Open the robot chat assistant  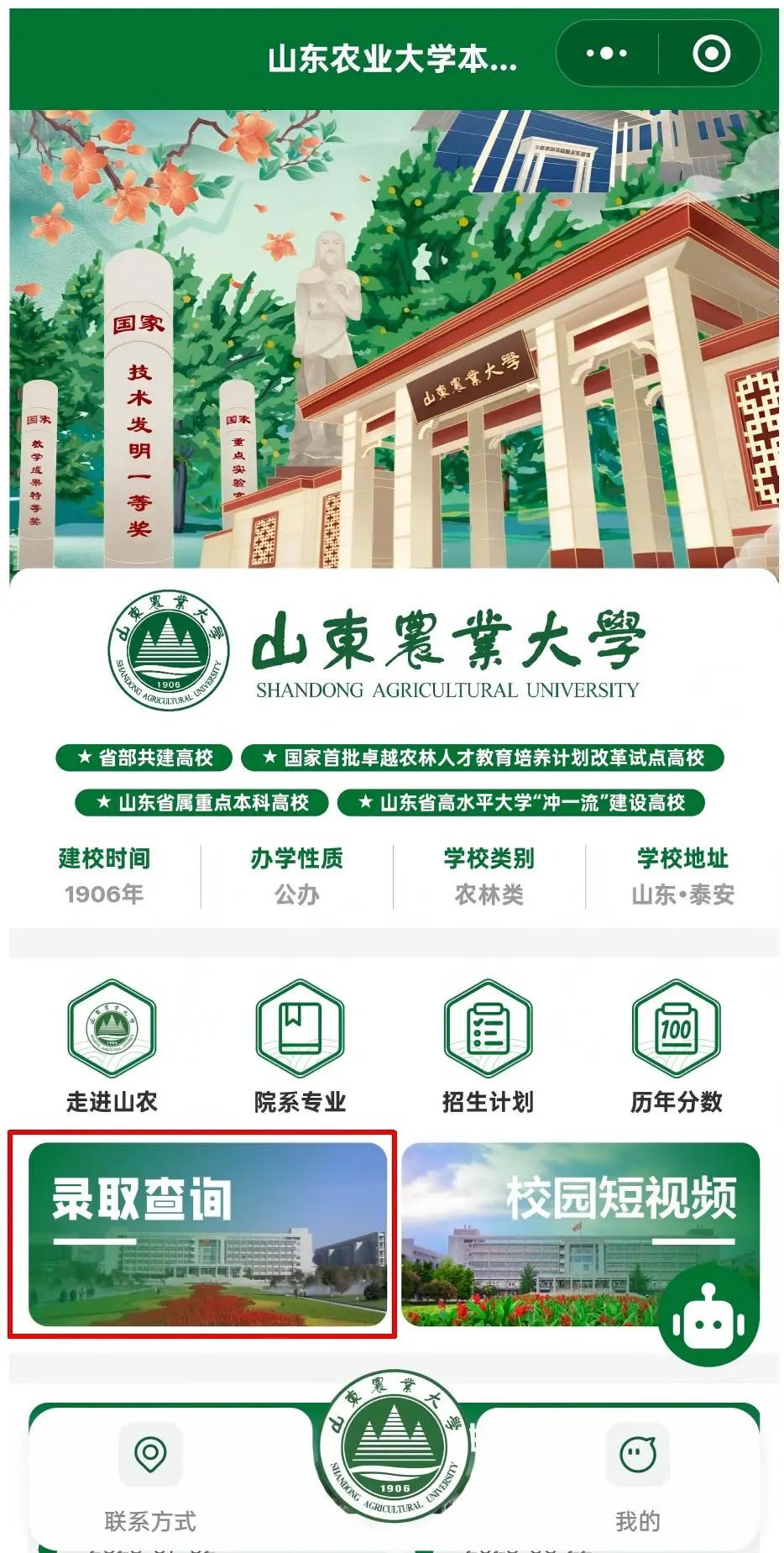coord(708,1315)
